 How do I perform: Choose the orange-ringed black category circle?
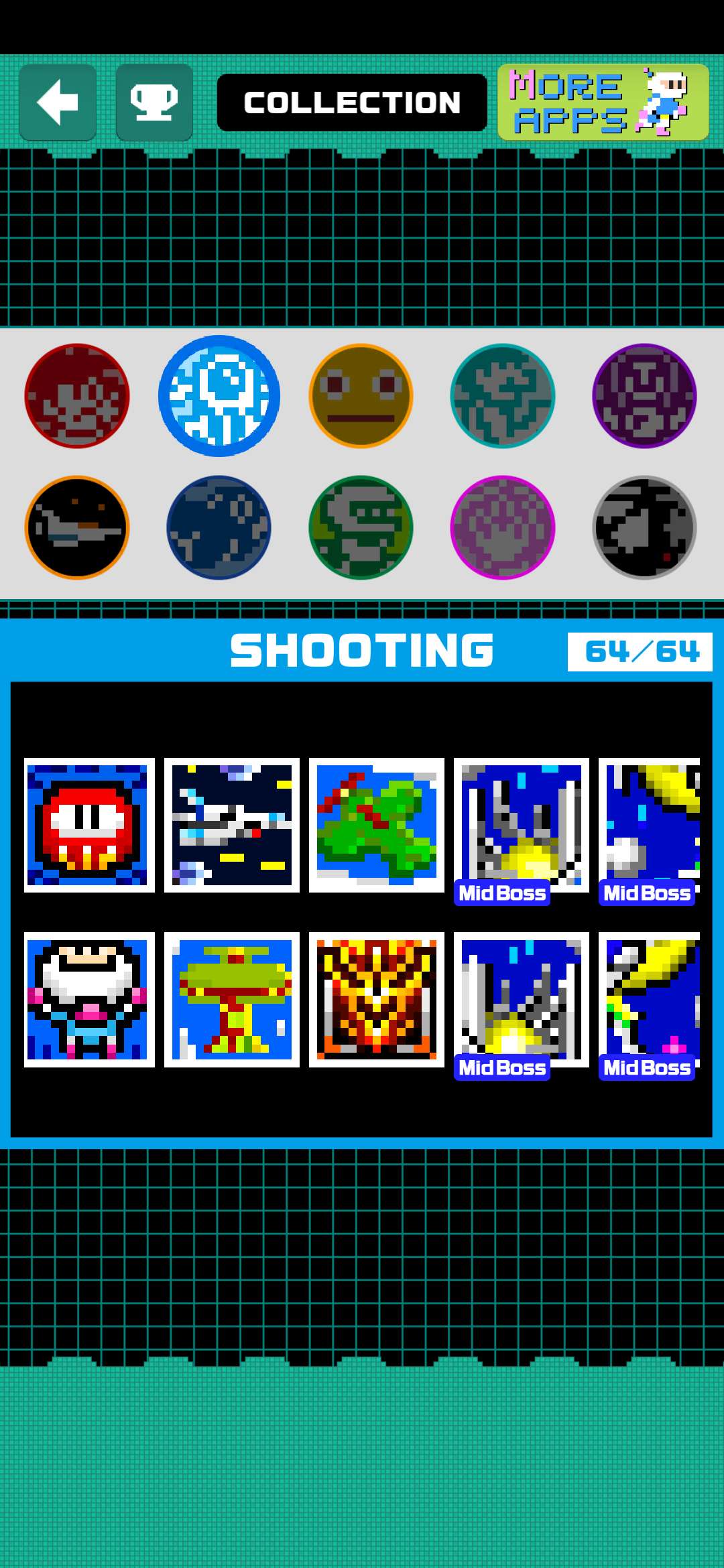pyautogui.click(x=77, y=527)
